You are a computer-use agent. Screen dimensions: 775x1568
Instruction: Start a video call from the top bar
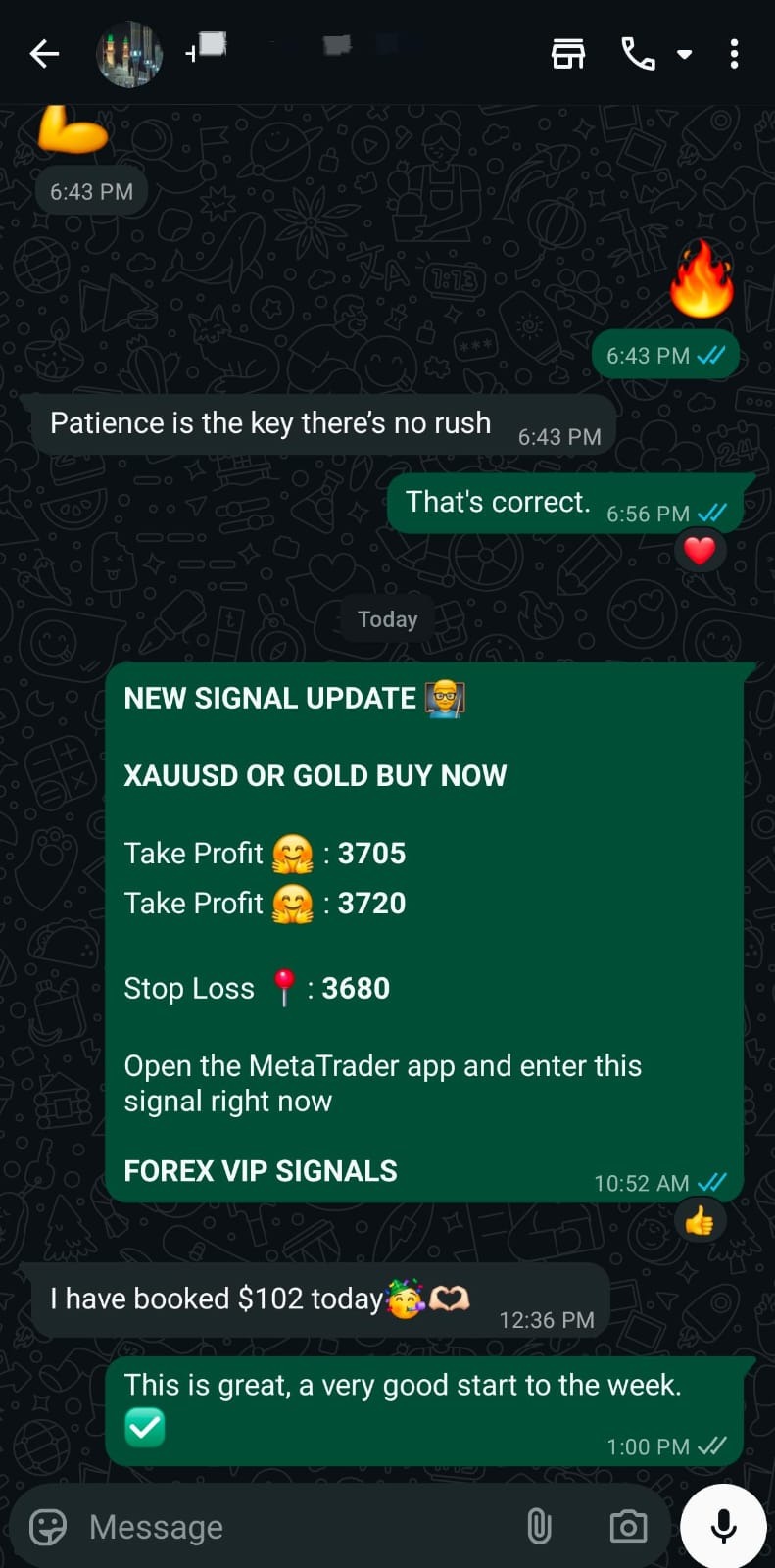568,54
